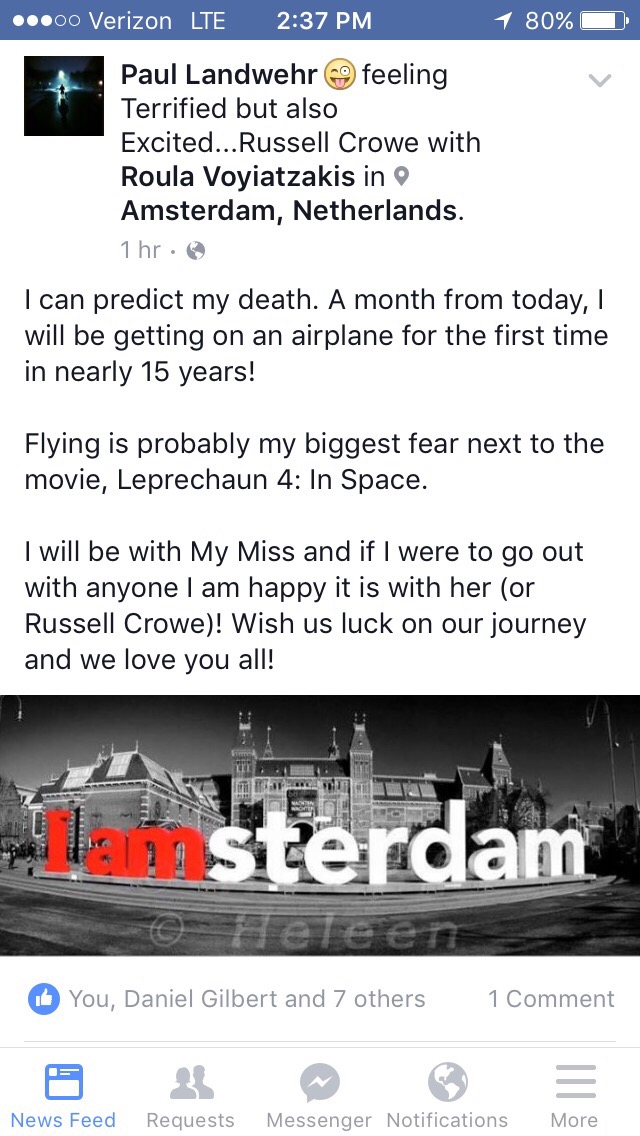Check the Notifications tab

click(447, 1094)
